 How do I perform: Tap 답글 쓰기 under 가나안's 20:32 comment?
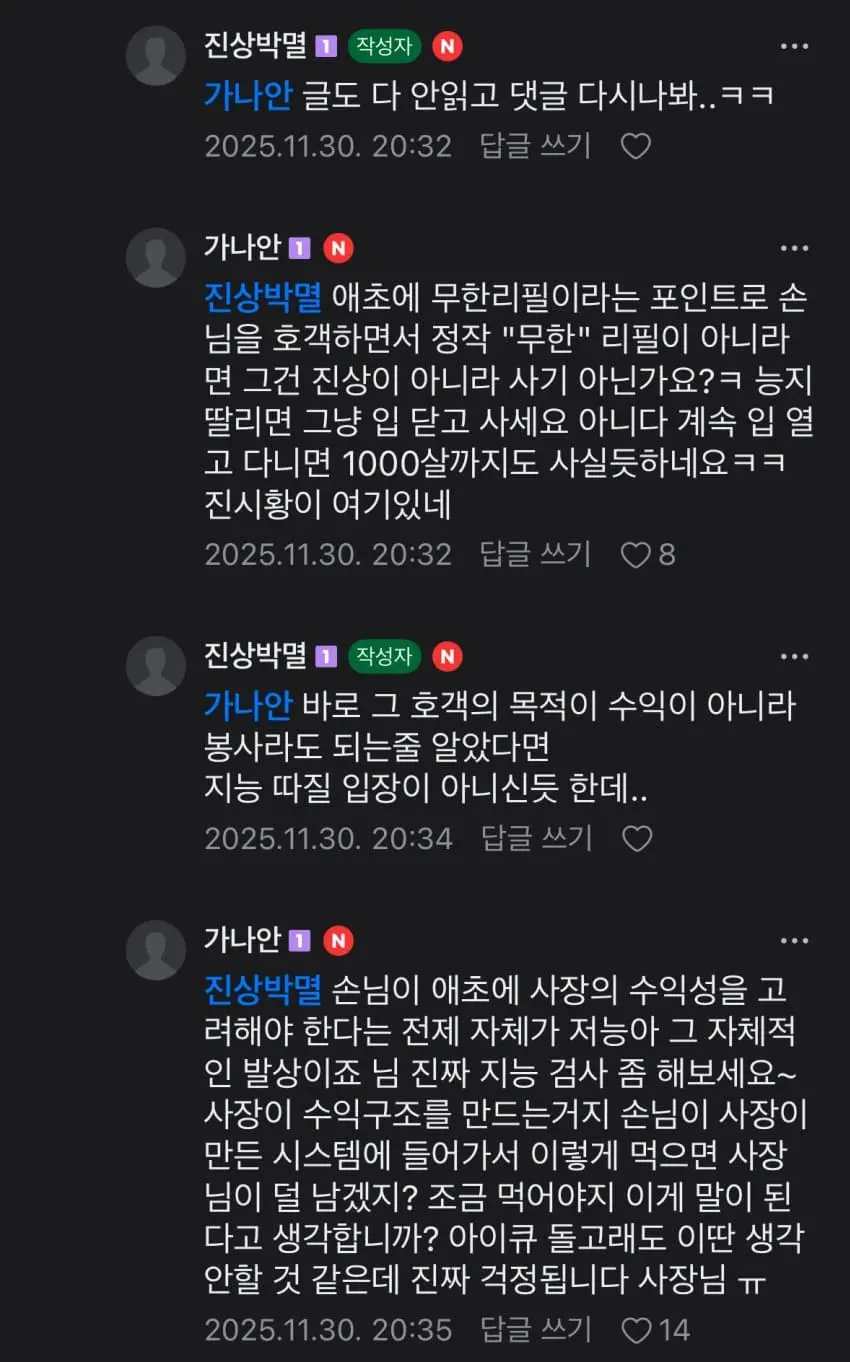point(536,554)
